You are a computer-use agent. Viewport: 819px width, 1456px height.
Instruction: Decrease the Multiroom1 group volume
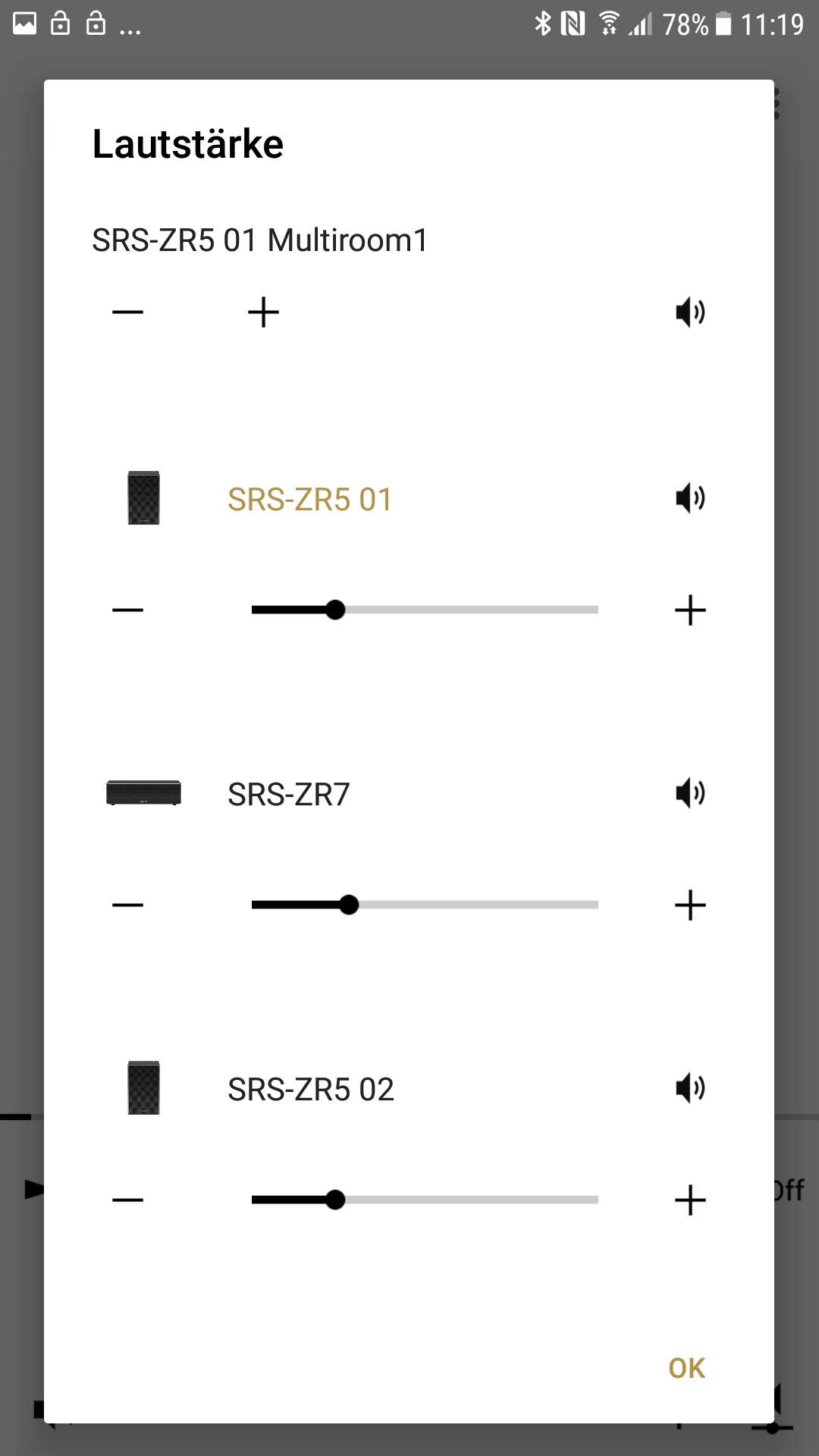coord(127,312)
